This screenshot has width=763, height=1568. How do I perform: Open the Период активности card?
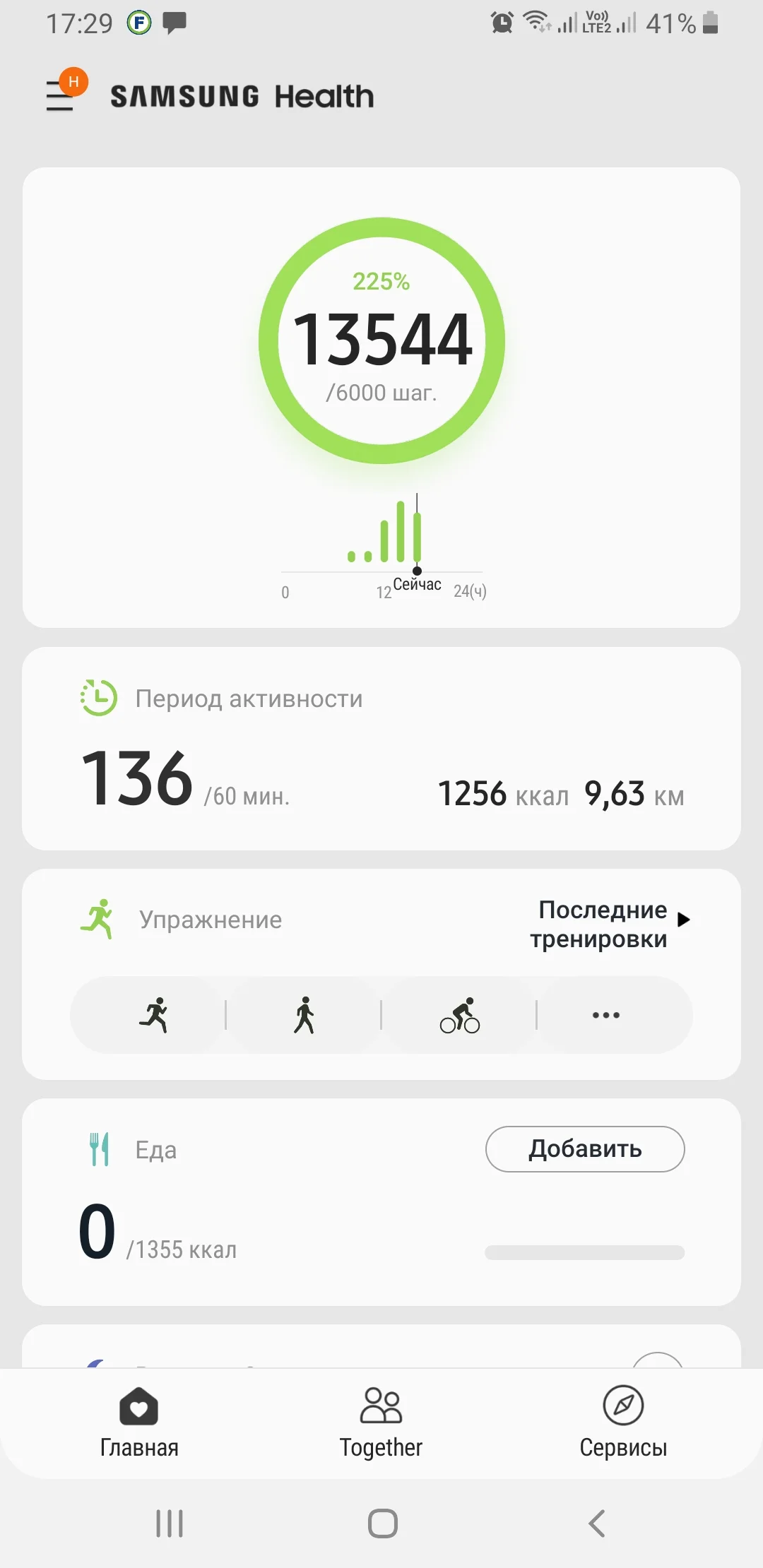pyautogui.click(x=381, y=749)
